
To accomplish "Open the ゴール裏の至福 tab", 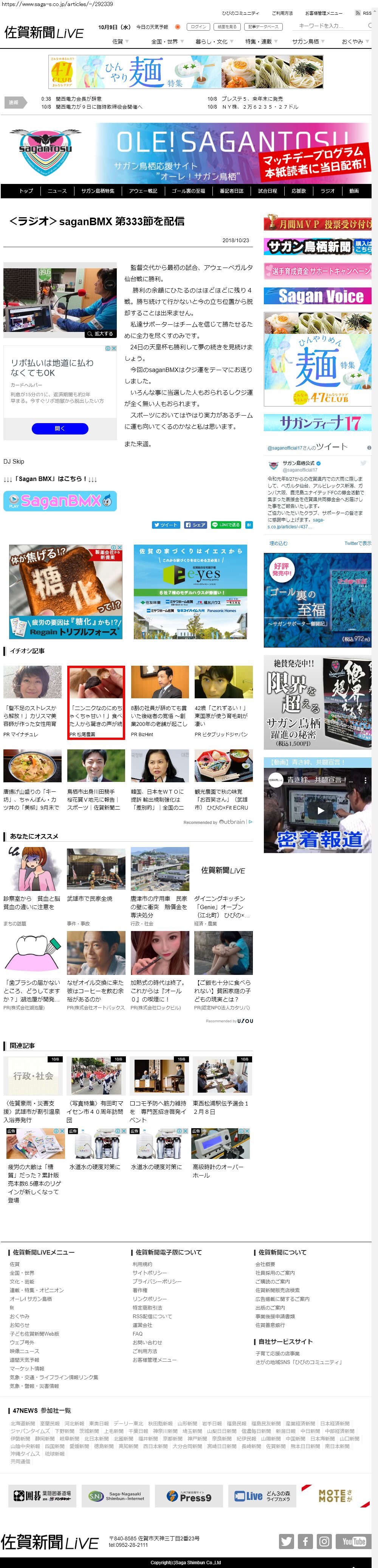I will [x=188, y=190].
